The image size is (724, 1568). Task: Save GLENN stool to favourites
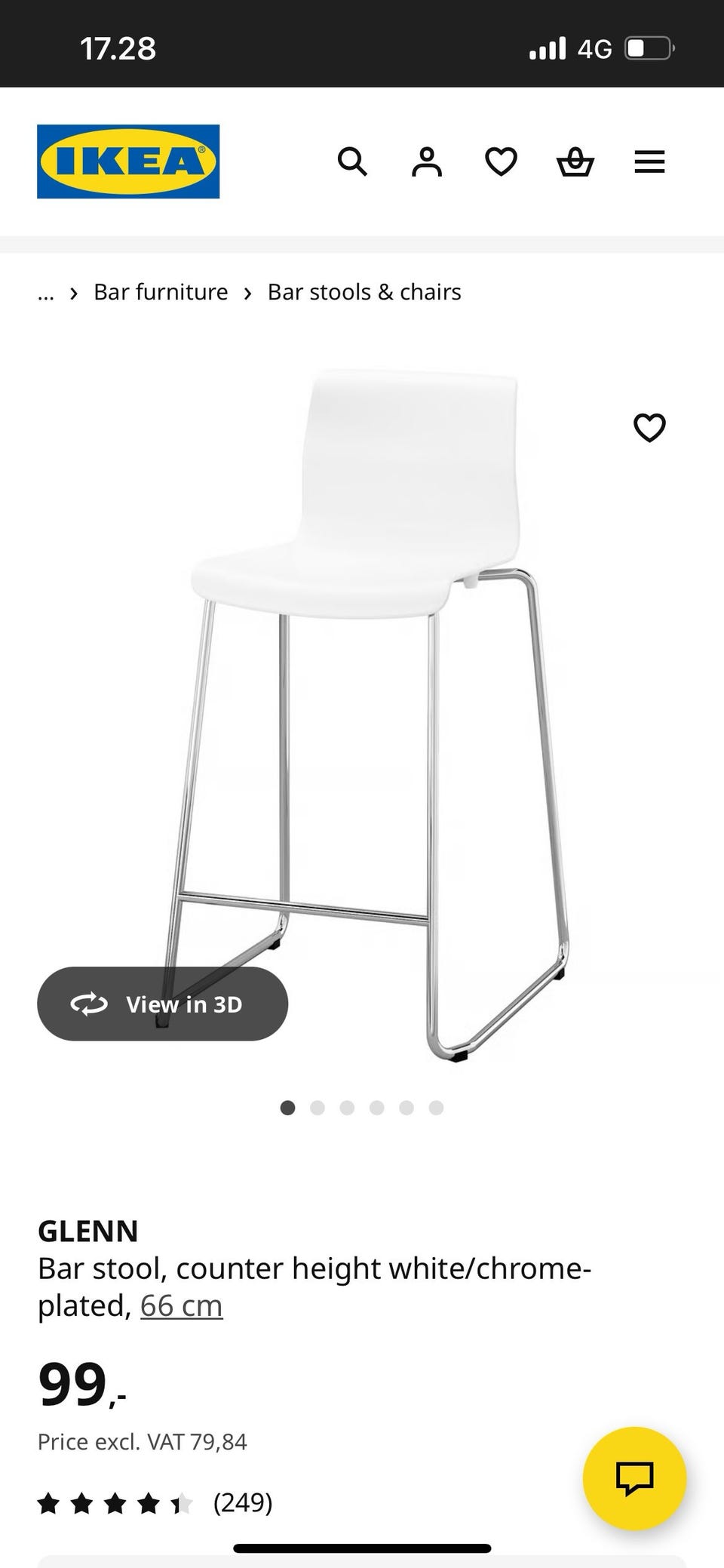click(x=649, y=428)
